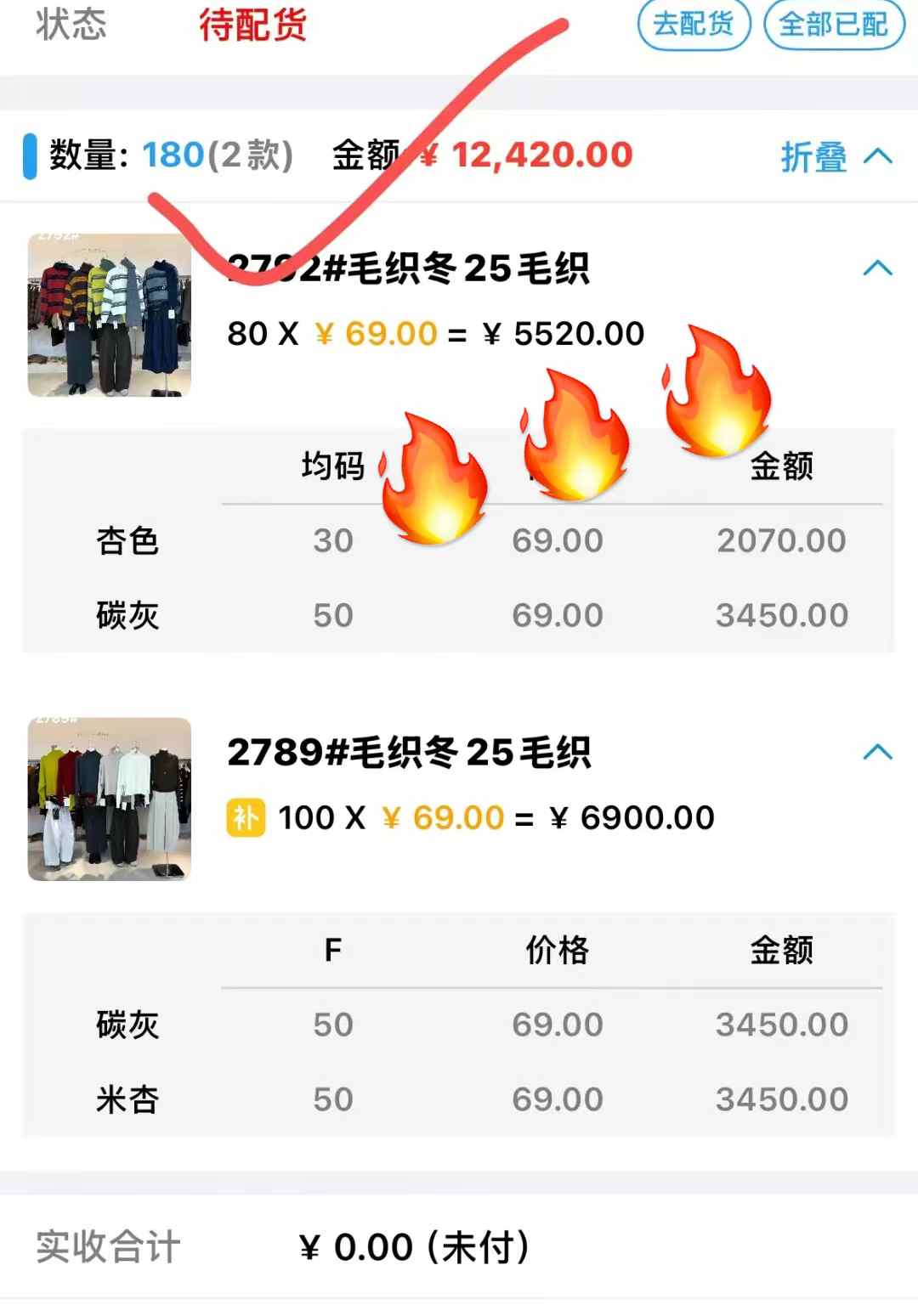The width and height of the screenshot is (918, 1316).
Task: Collapse the 2789# item section chevron
Action: (877, 752)
